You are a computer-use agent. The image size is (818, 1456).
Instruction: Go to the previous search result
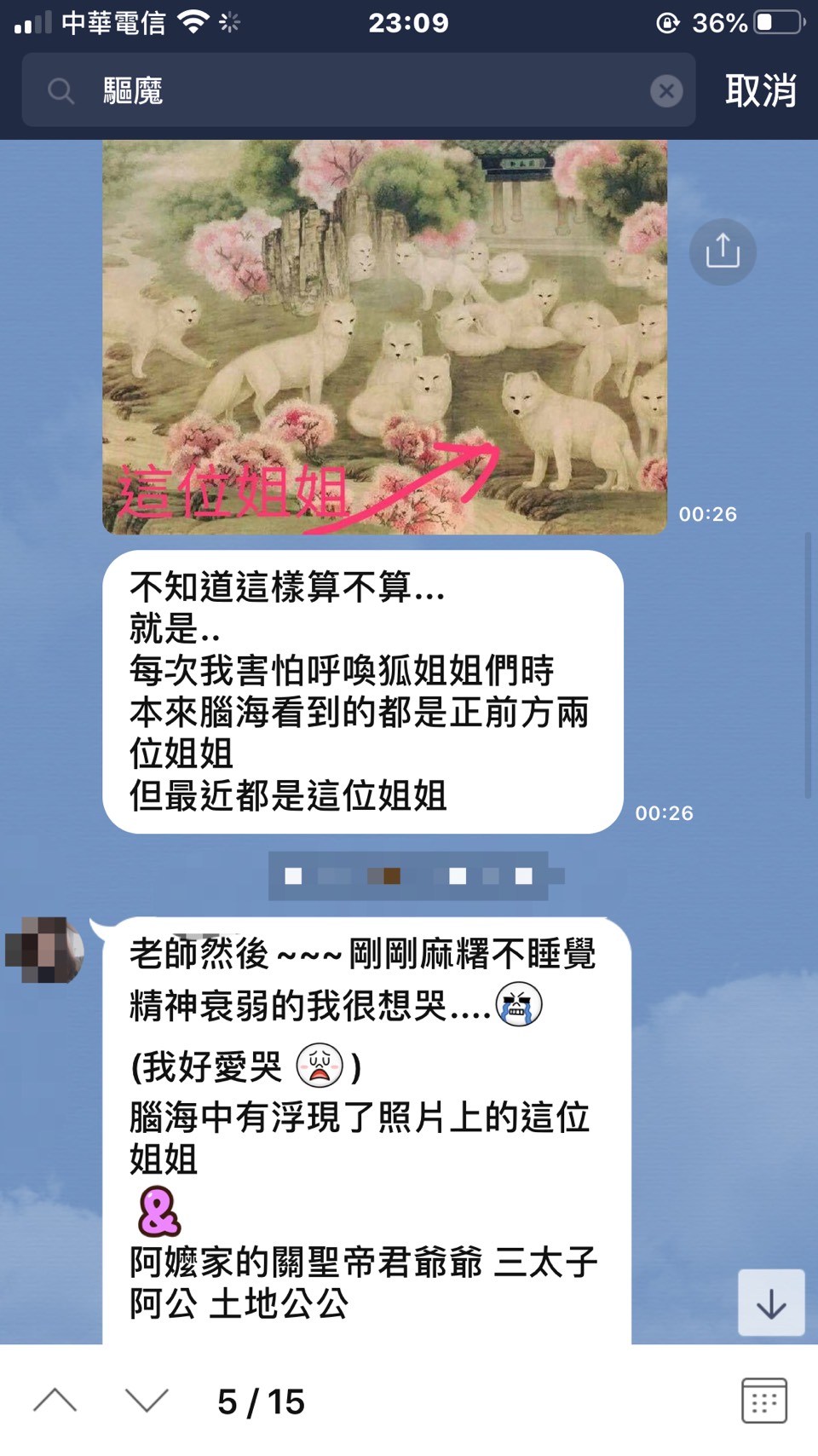[55, 1401]
